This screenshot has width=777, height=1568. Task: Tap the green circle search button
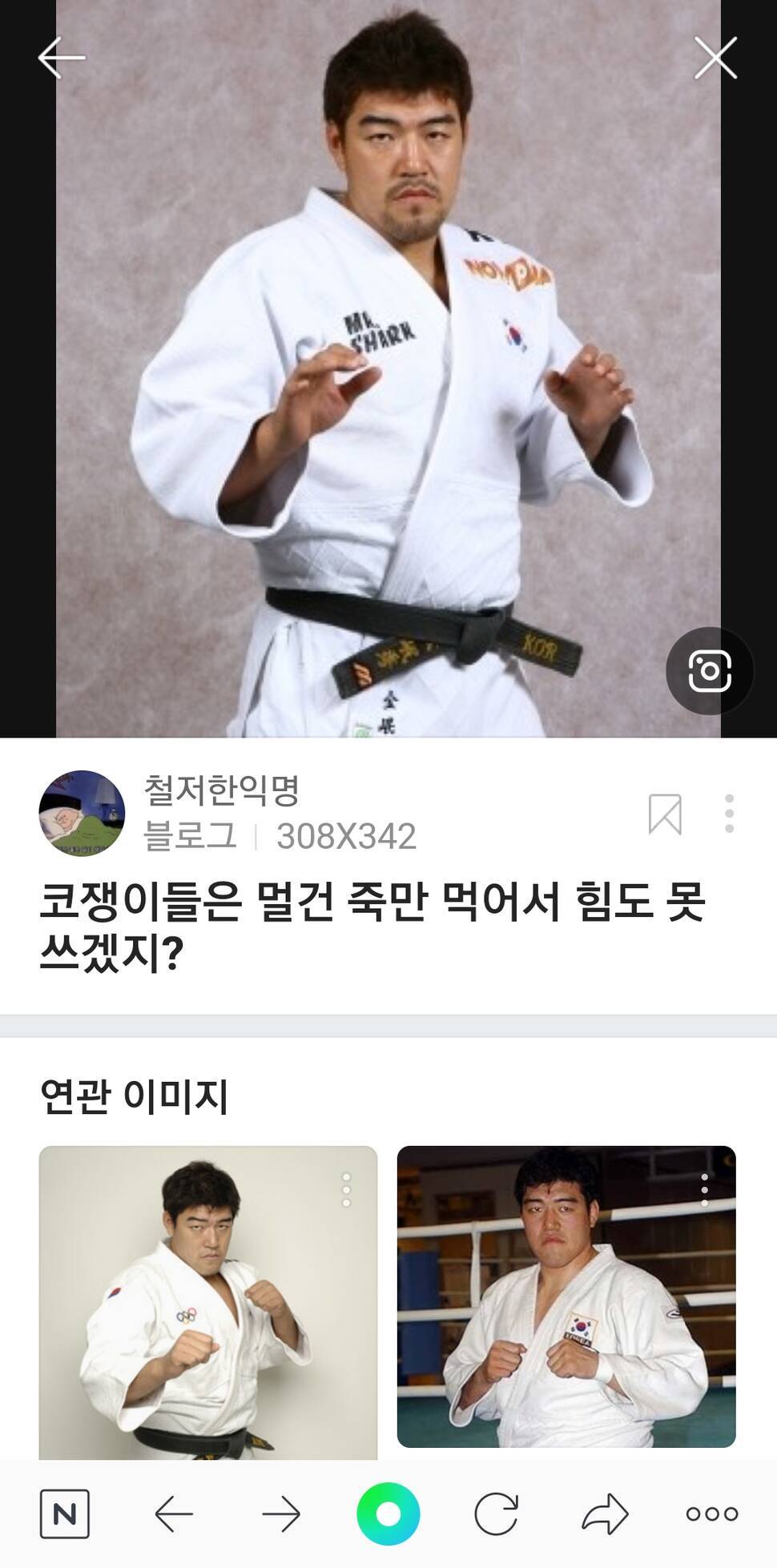[388, 1514]
